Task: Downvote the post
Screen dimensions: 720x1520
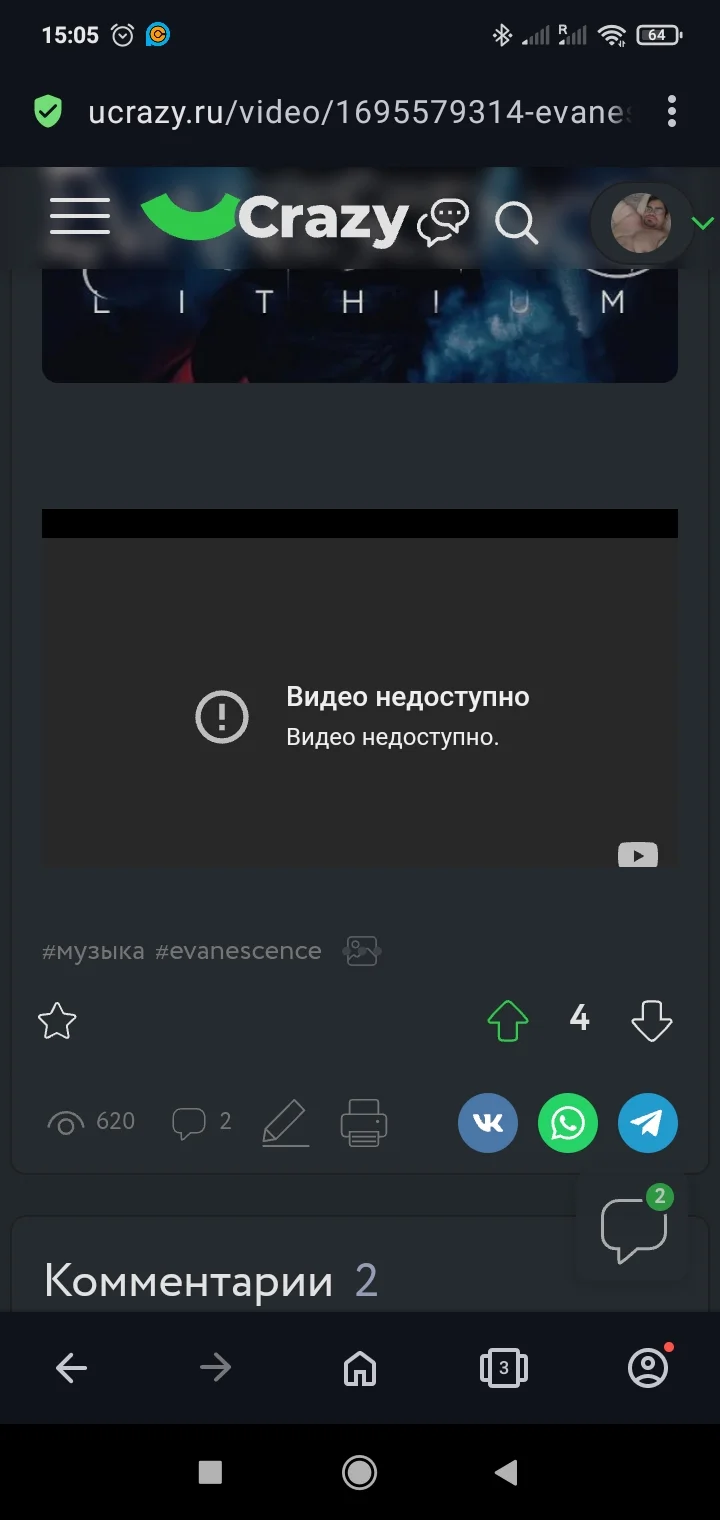Action: coord(652,1021)
